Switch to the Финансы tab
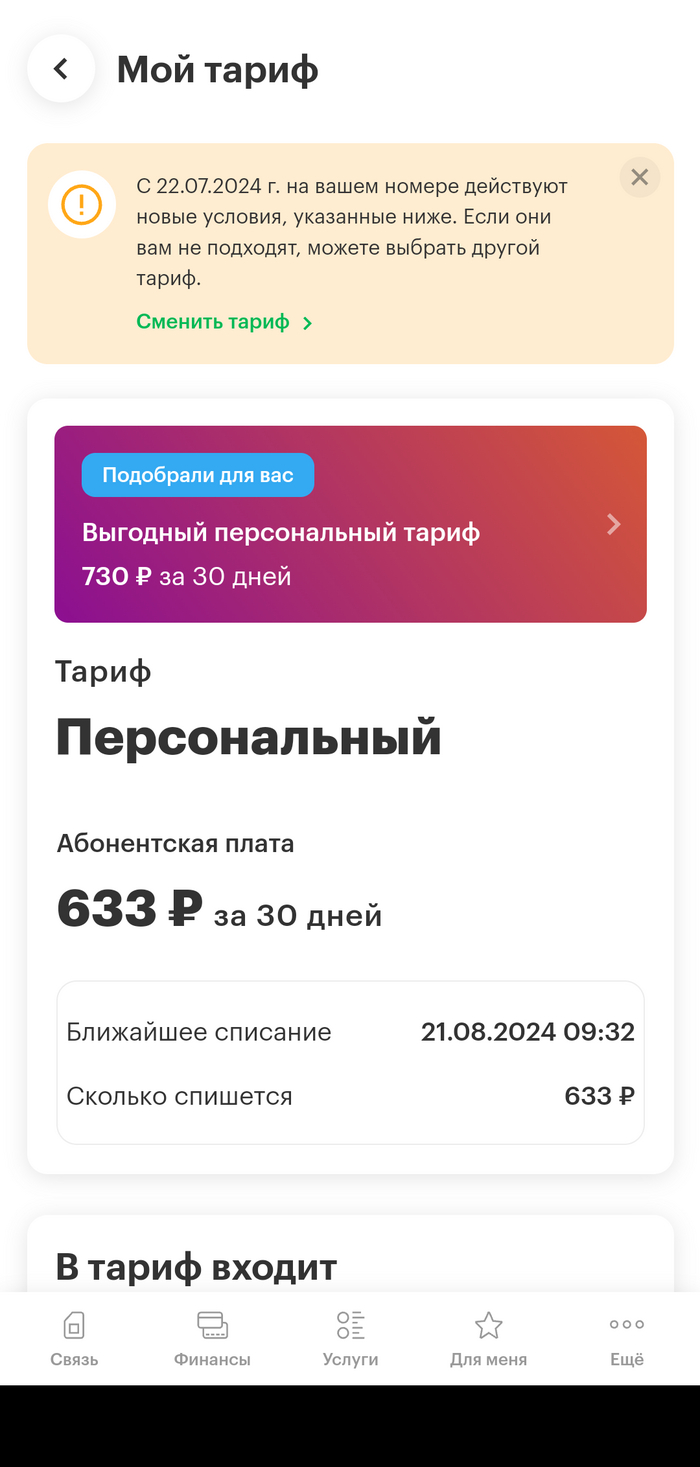The height and width of the screenshot is (1467, 700). (x=212, y=1339)
